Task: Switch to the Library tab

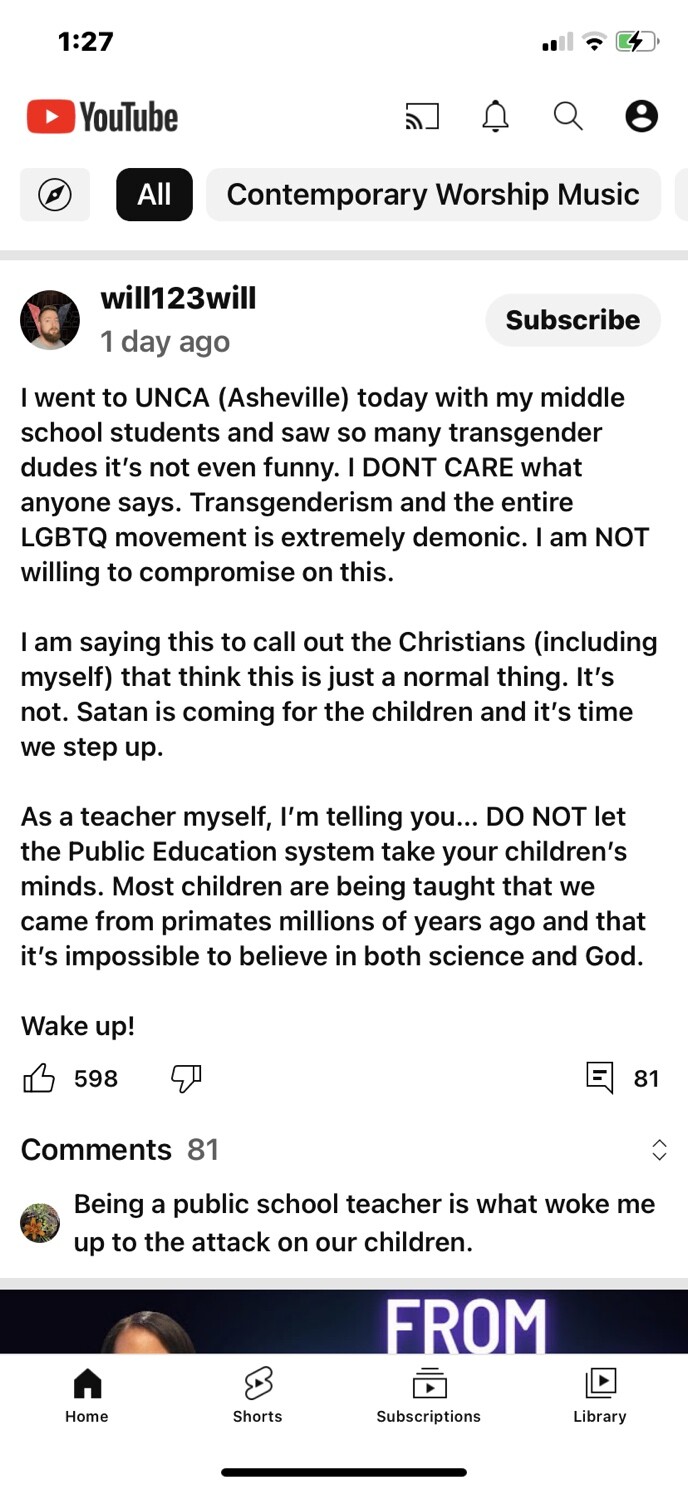Action: click(x=600, y=1396)
